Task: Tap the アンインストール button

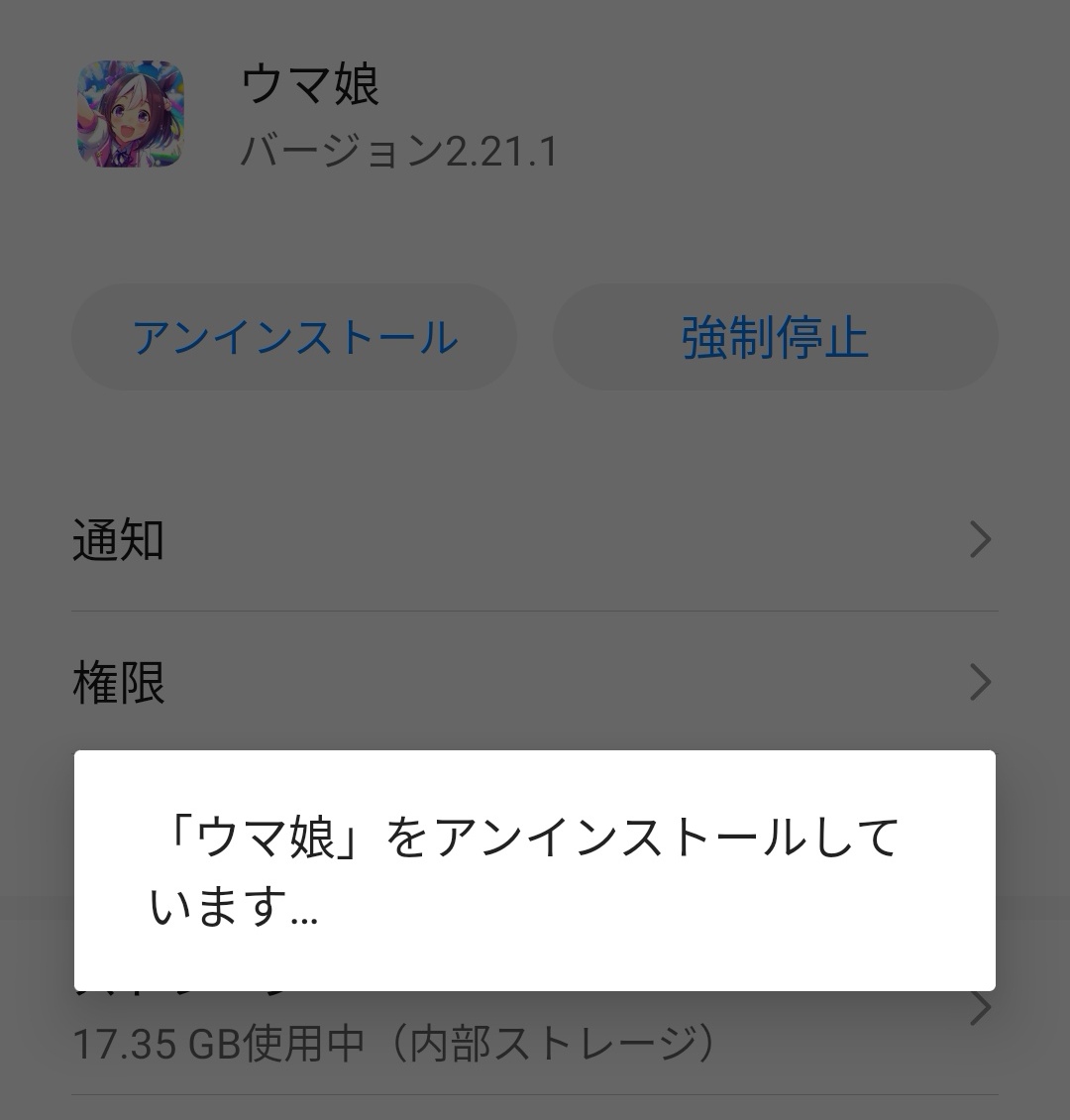Action: [x=294, y=338]
